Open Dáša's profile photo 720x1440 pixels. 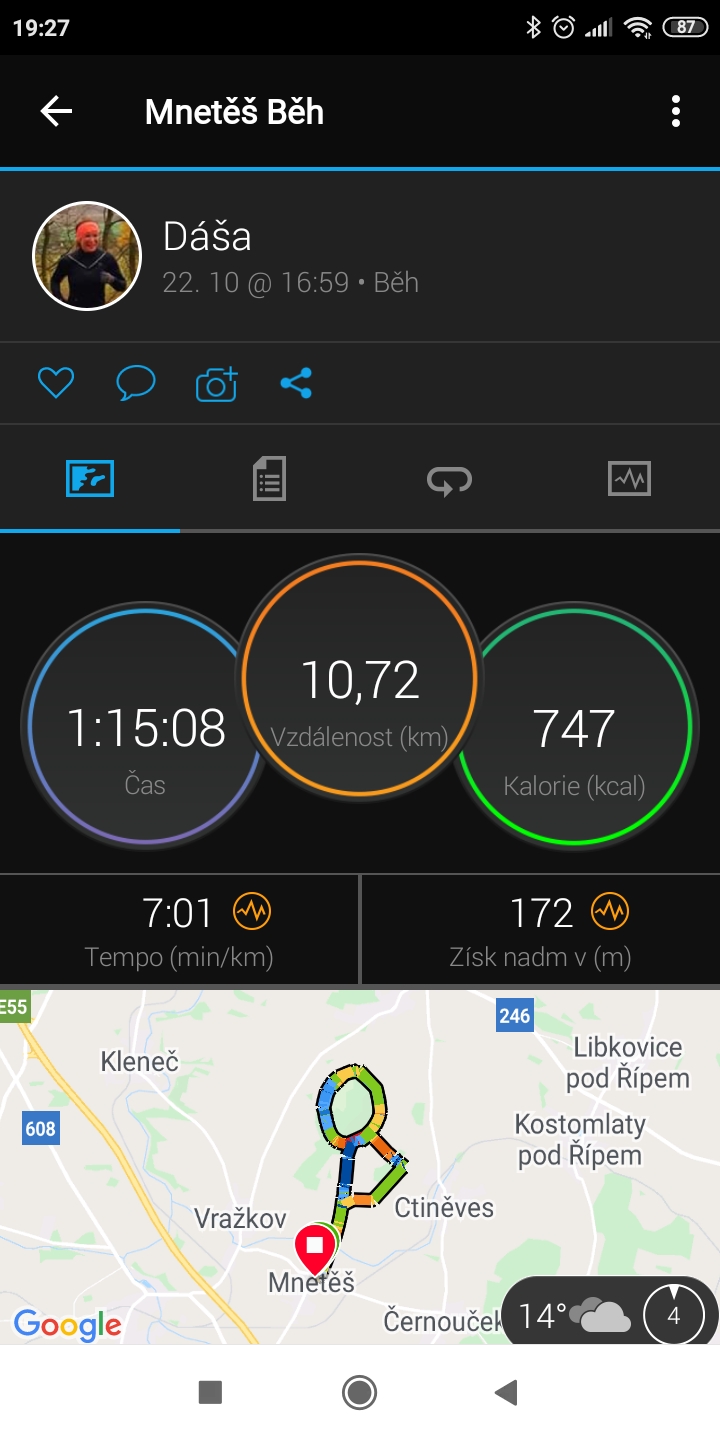pos(87,256)
